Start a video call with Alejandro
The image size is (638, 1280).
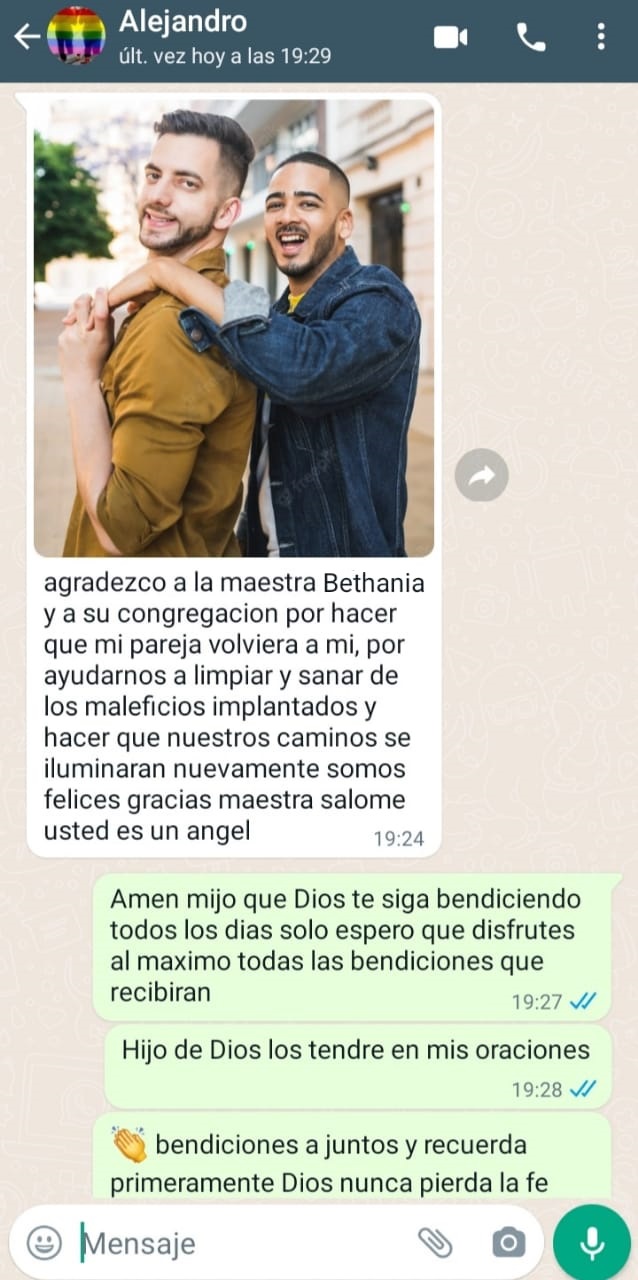click(x=451, y=38)
